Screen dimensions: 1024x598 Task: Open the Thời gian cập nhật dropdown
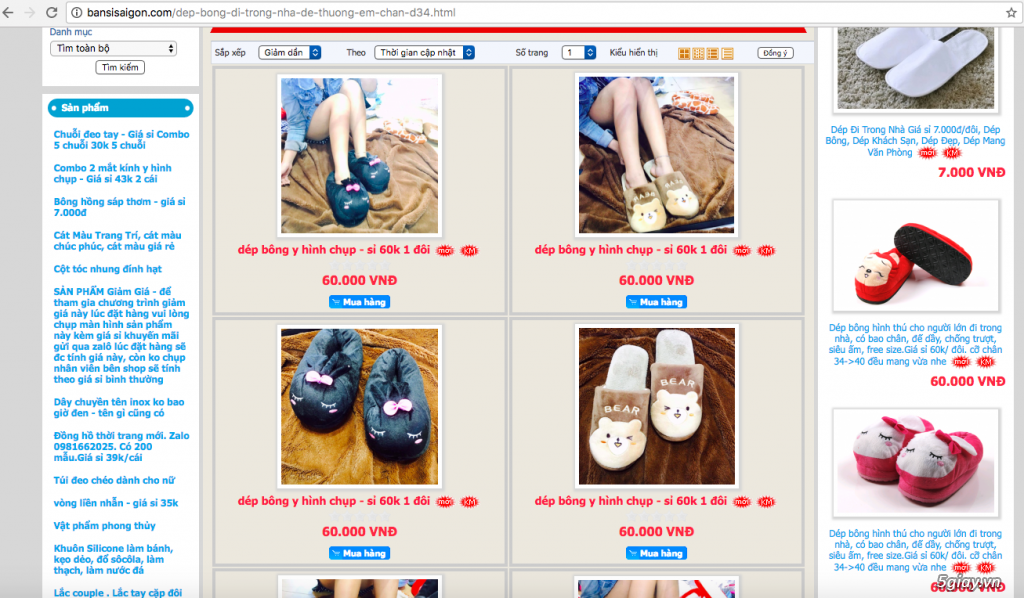[424, 52]
